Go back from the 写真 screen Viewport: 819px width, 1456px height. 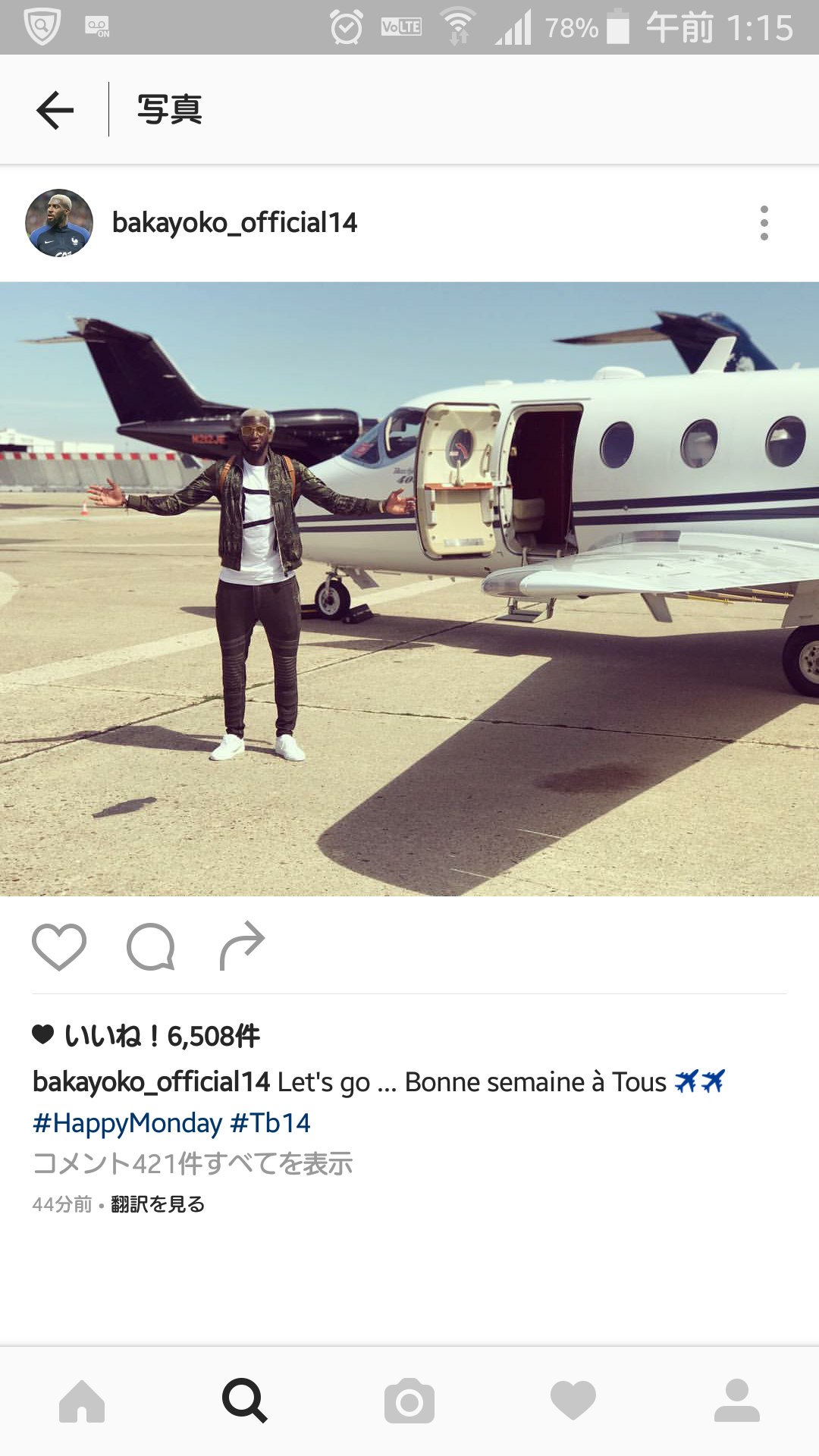point(55,110)
